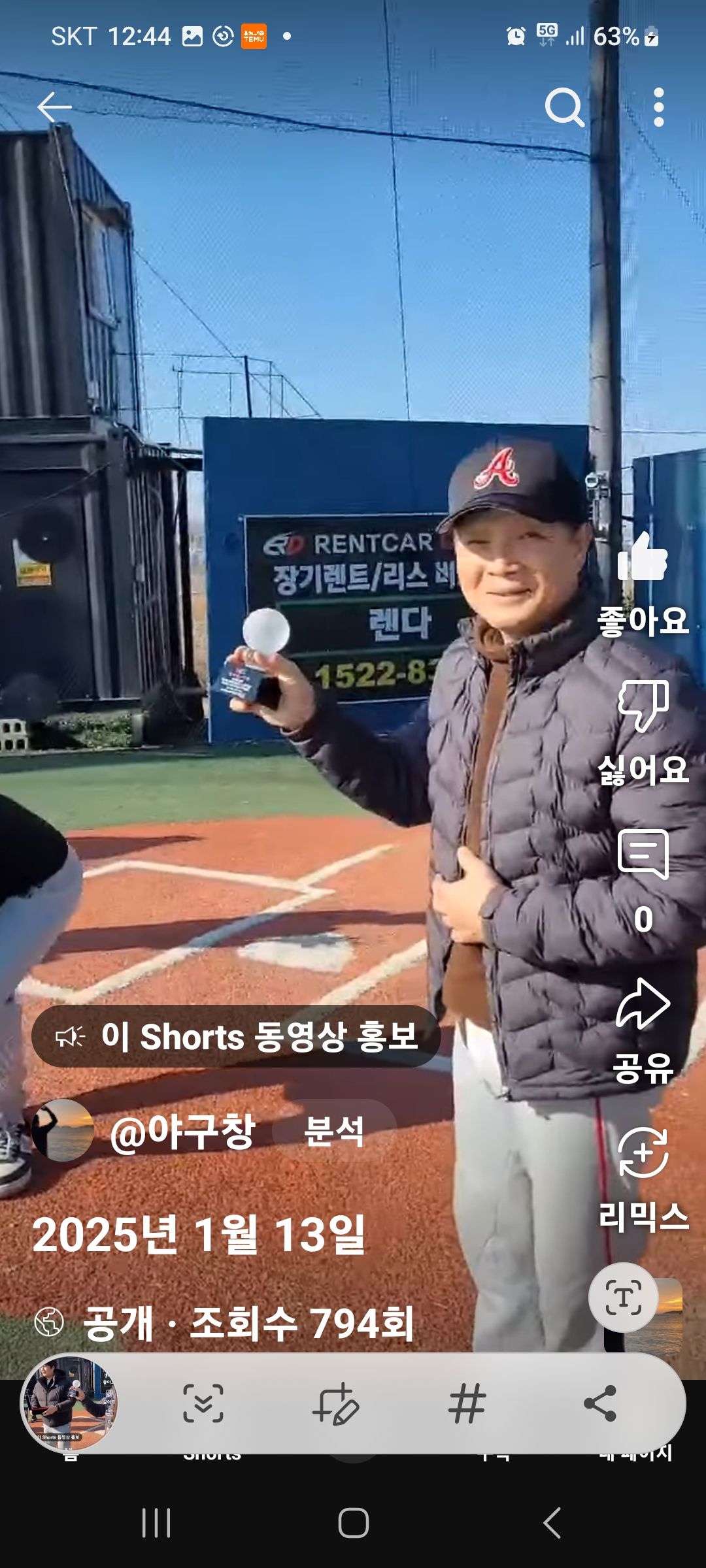Viewport: 706px width, 1568px height.
Task: Open the three-dot overflow menu
Action: pos(658,107)
